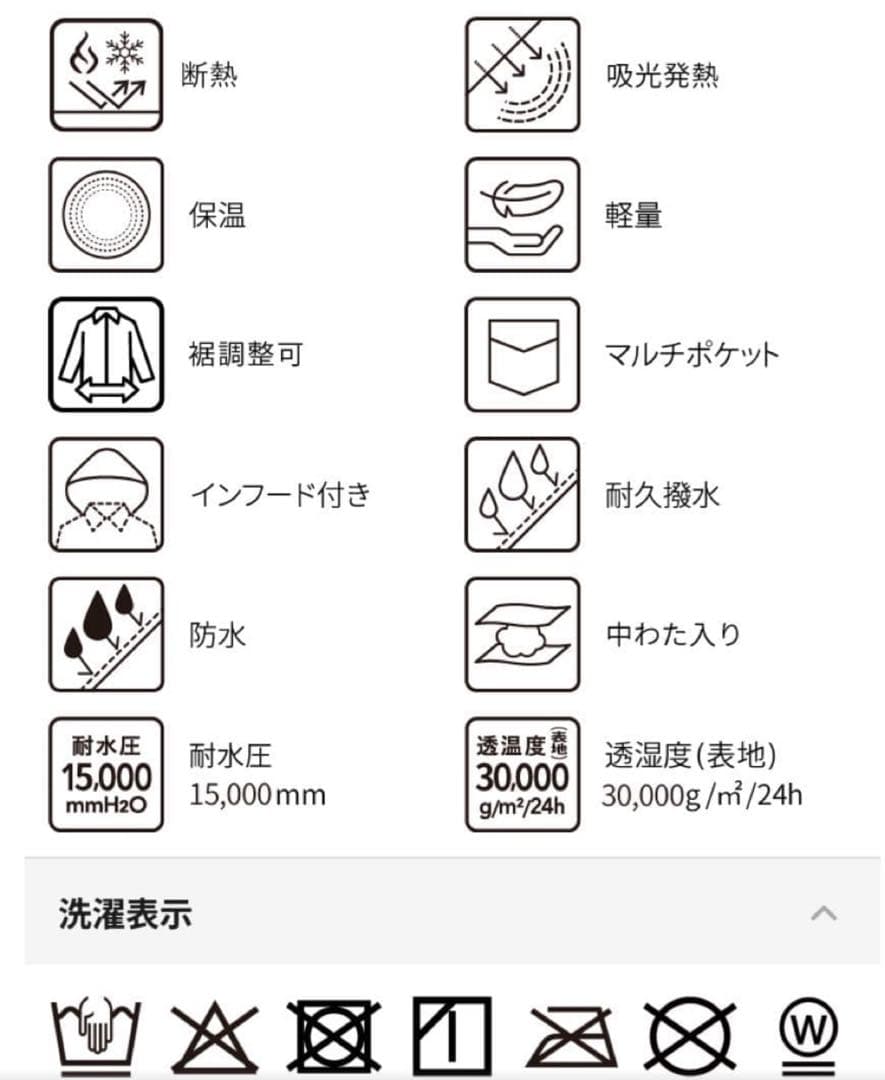The width and height of the screenshot is (885, 1080).
Task: Open the マルチポケット (multi pocket) icon
Action: pos(522,355)
